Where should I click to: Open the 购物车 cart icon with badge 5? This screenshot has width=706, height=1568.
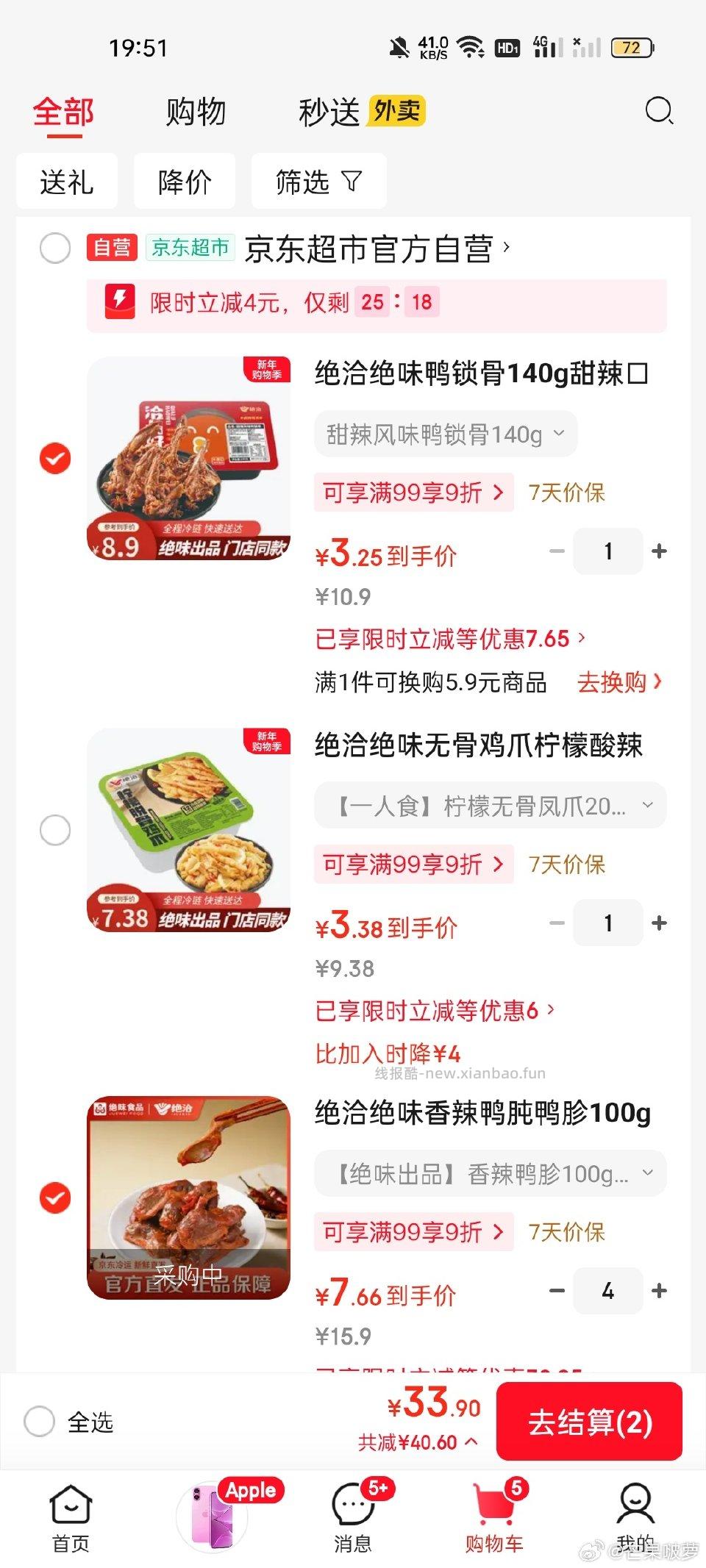click(x=494, y=1507)
